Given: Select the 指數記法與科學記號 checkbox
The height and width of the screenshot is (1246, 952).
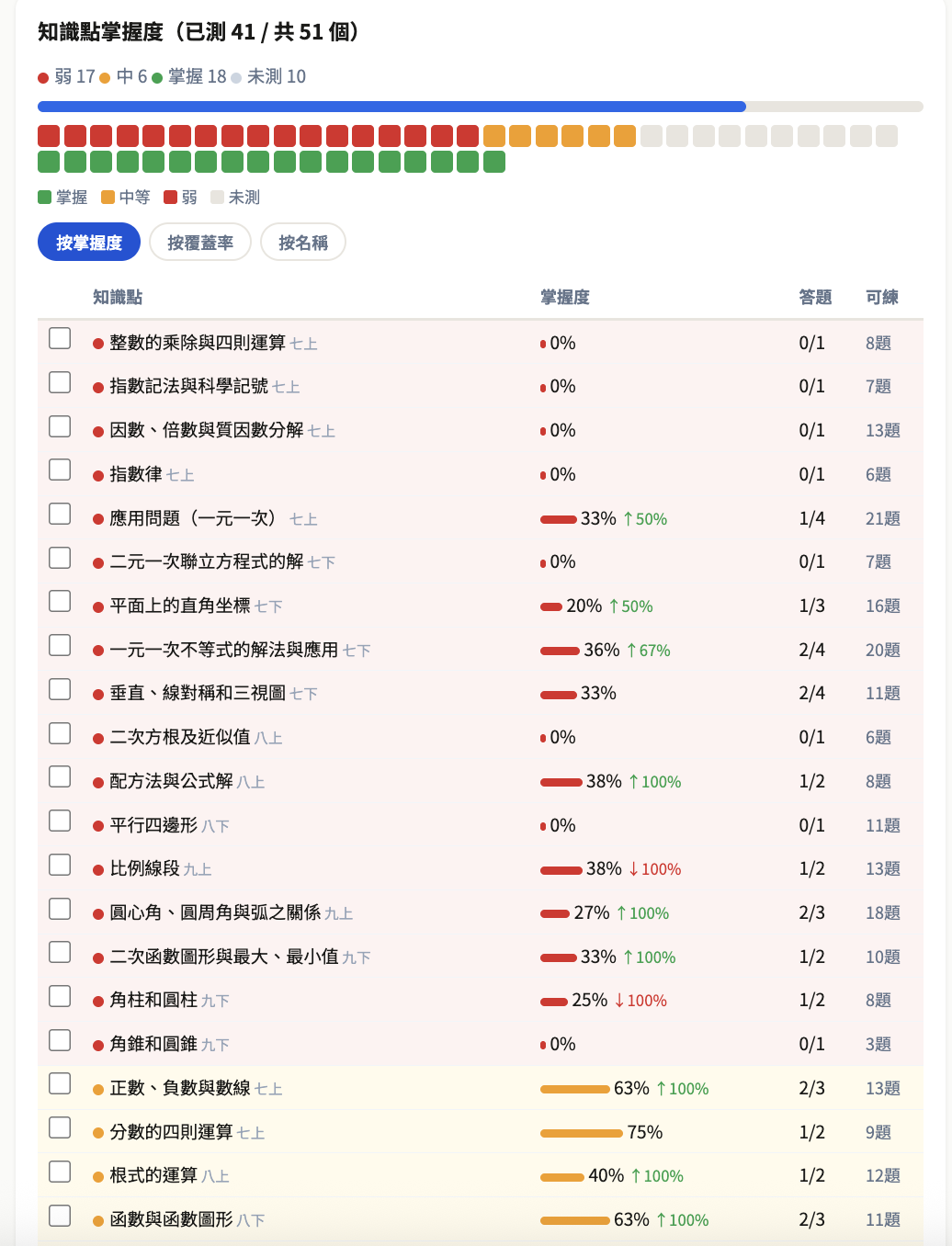Looking at the screenshot, I should click(x=60, y=382).
